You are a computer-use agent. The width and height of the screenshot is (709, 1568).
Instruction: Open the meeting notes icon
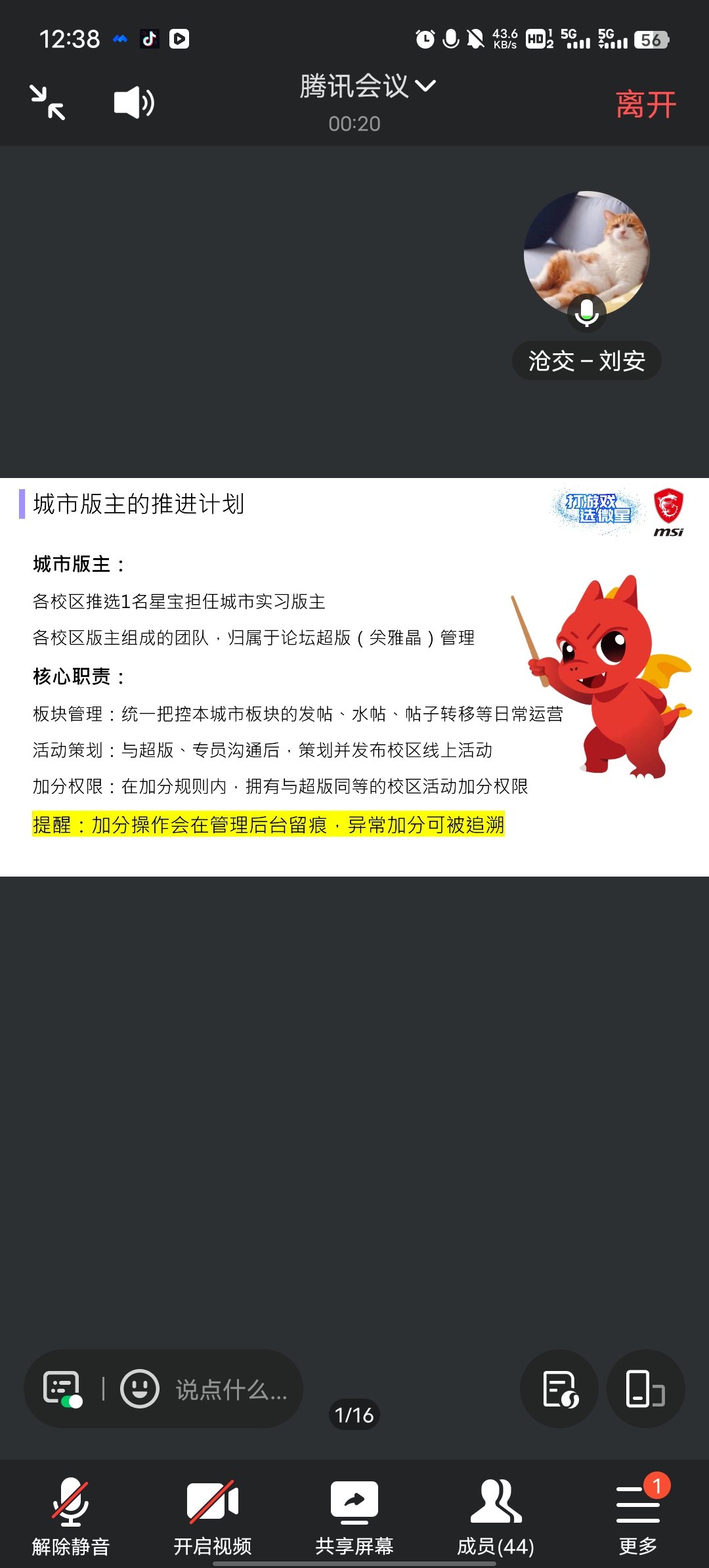pyautogui.click(x=559, y=1389)
